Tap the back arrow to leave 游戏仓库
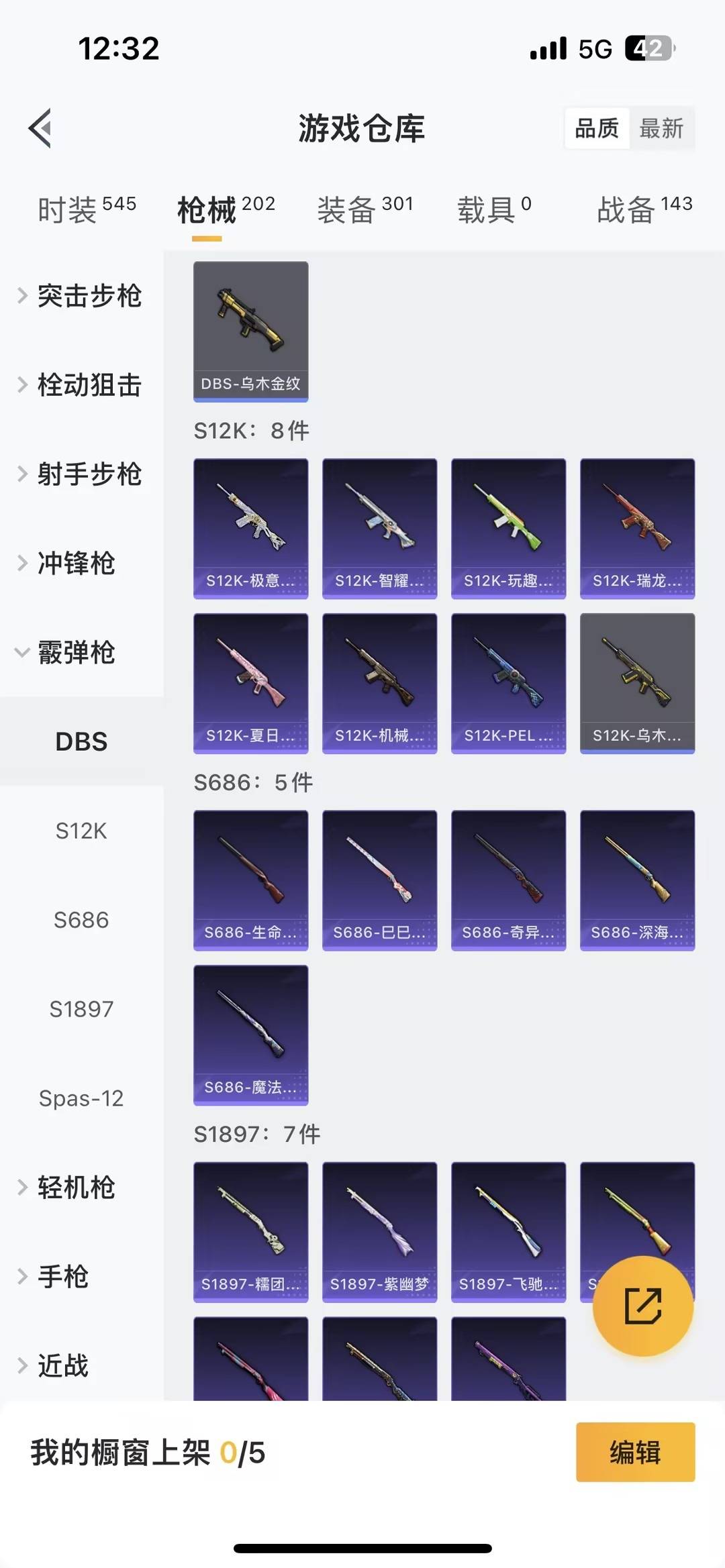Viewport: 725px width, 1568px height. 42,129
